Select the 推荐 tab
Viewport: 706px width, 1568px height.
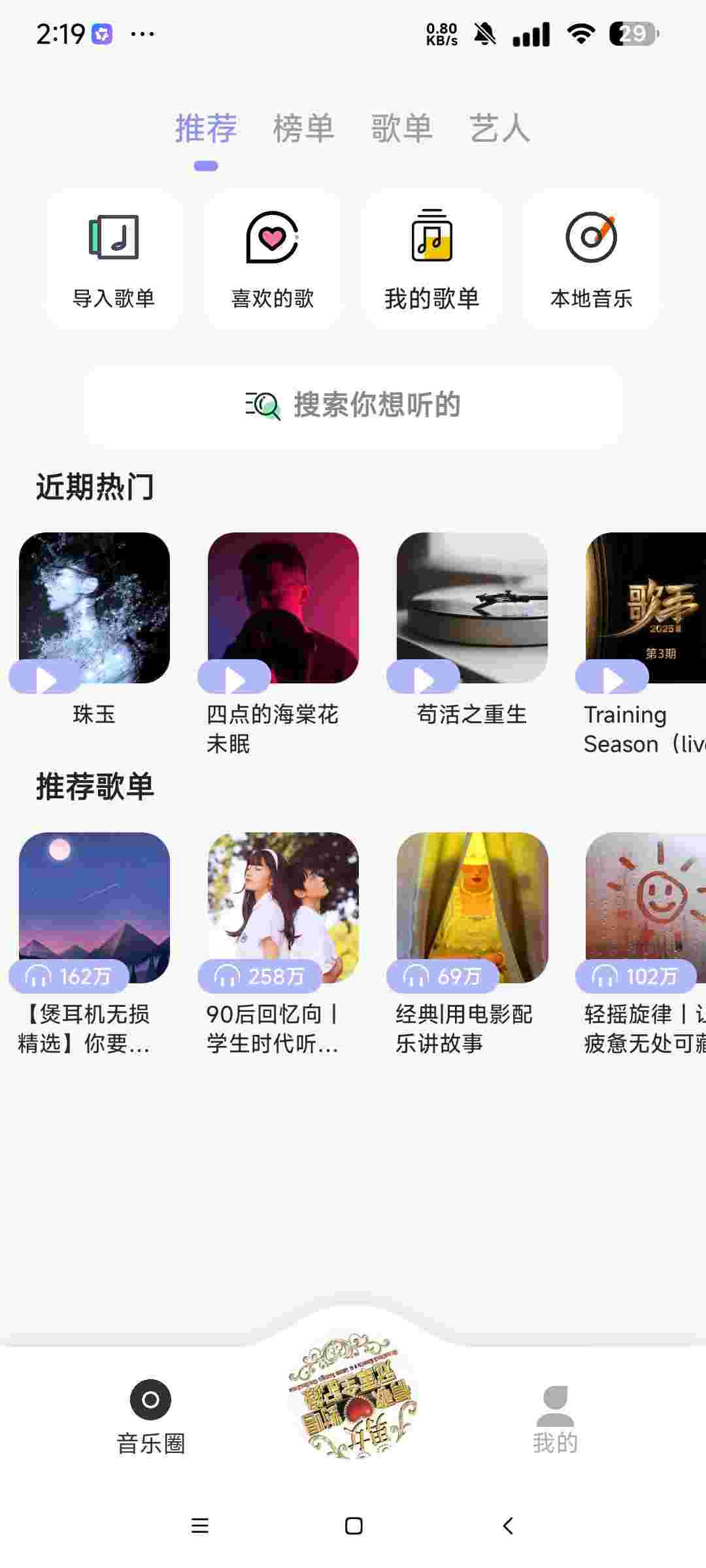[x=206, y=128]
